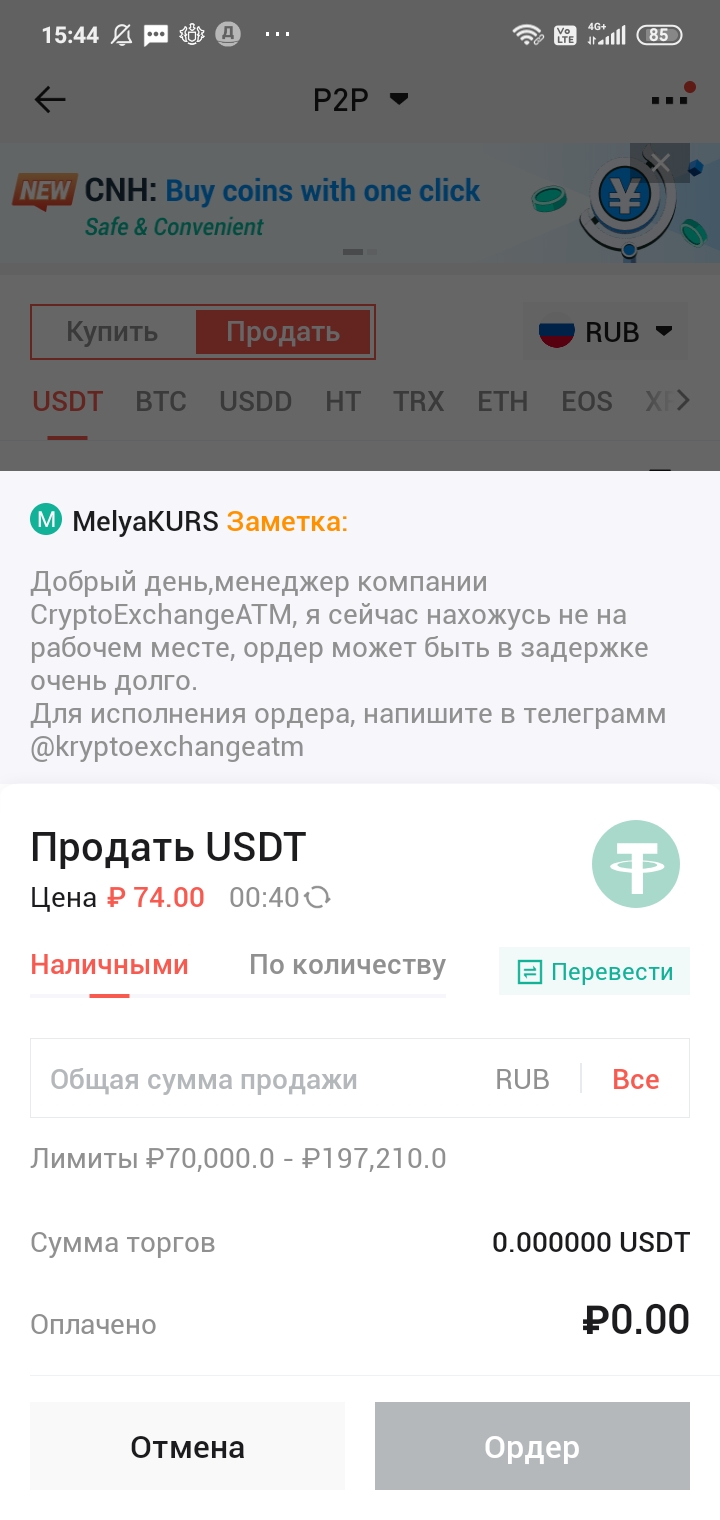Open the ETH coin tab
Viewport: 720px width, 1520px height.
pyautogui.click(x=502, y=402)
